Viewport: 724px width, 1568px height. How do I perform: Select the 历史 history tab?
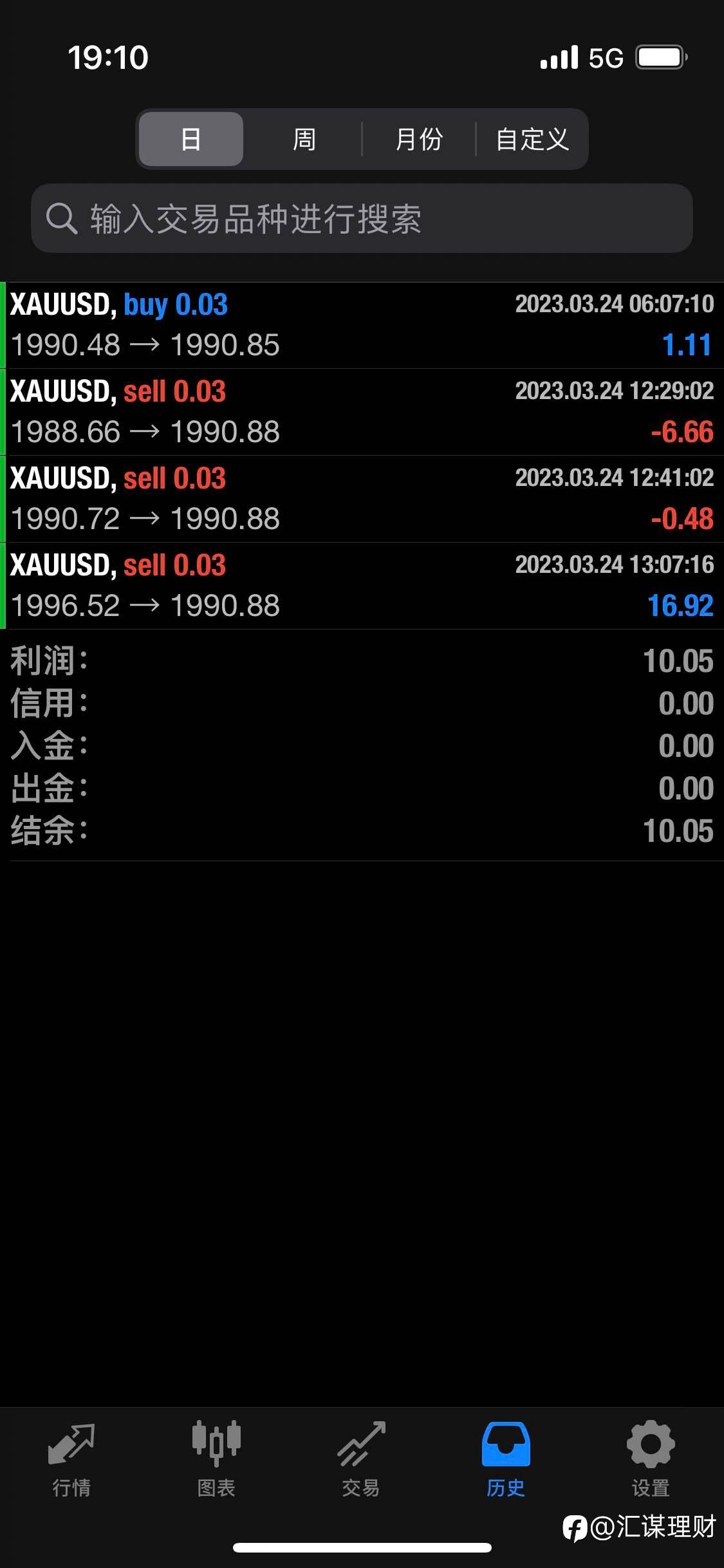click(x=506, y=1460)
